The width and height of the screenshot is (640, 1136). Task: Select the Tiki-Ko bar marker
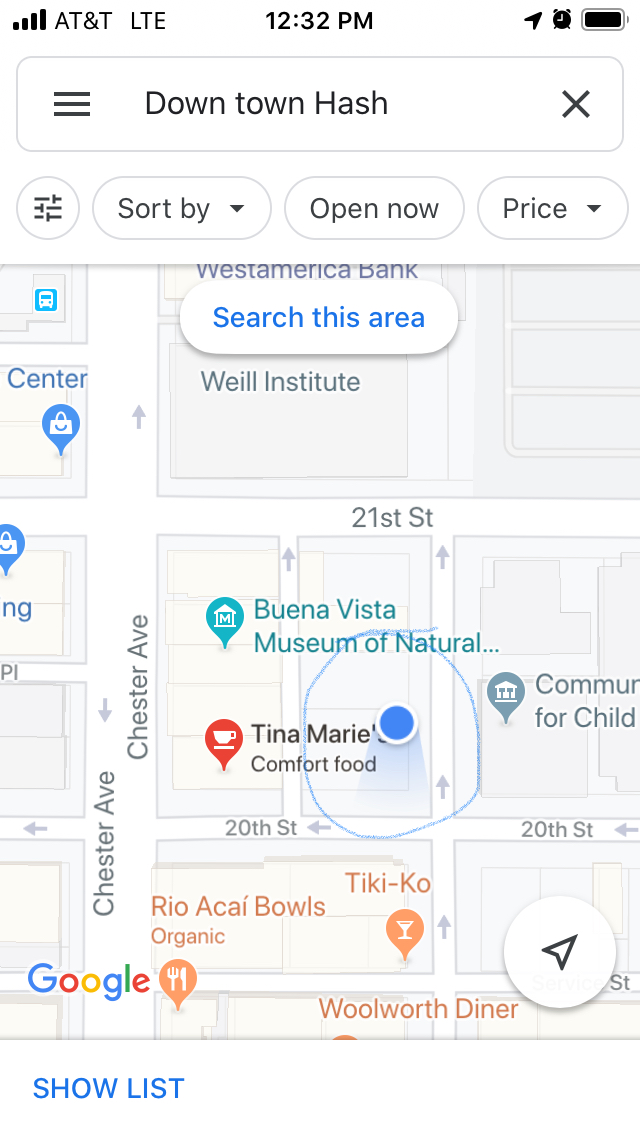pyautogui.click(x=404, y=931)
